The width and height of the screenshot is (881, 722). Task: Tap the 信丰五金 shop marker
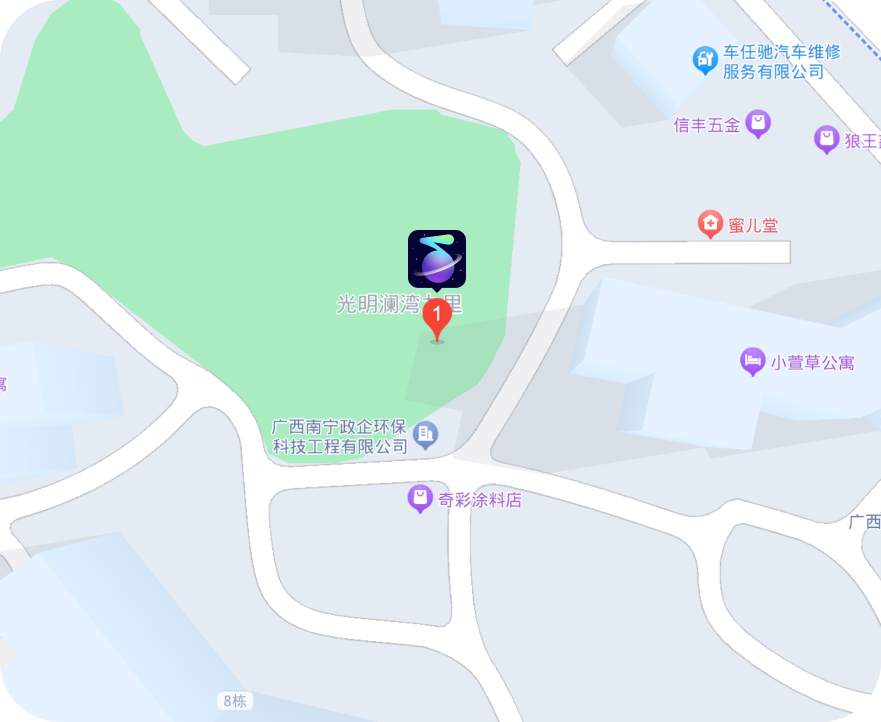point(759,125)
